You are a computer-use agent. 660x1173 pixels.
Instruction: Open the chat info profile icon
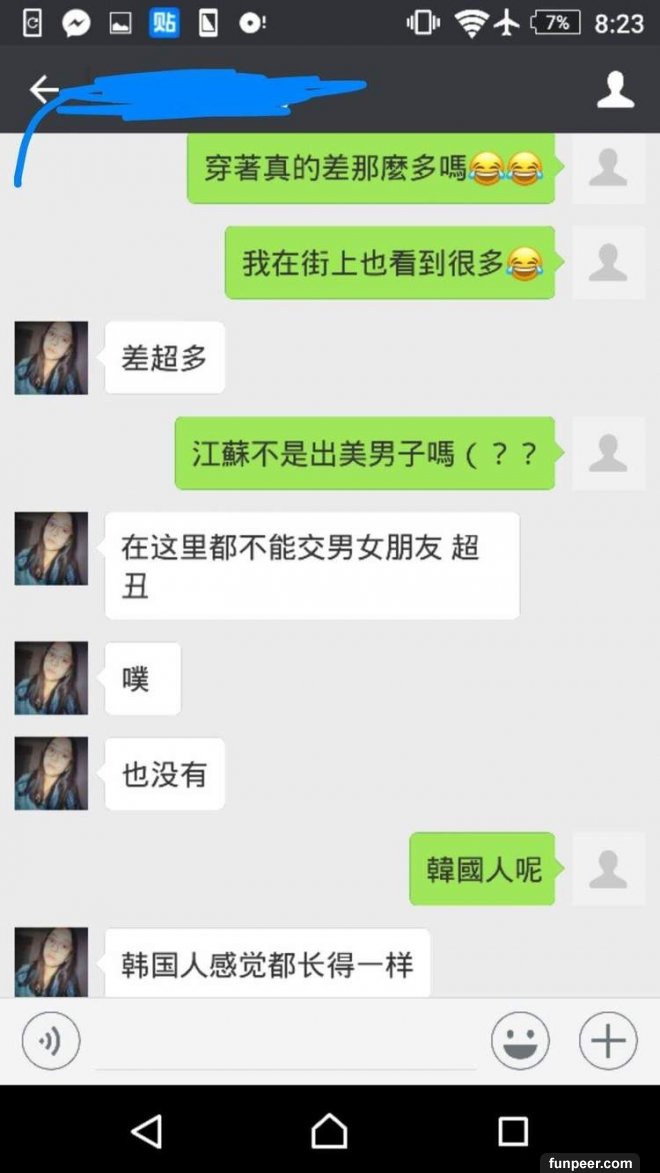point(615,90)
